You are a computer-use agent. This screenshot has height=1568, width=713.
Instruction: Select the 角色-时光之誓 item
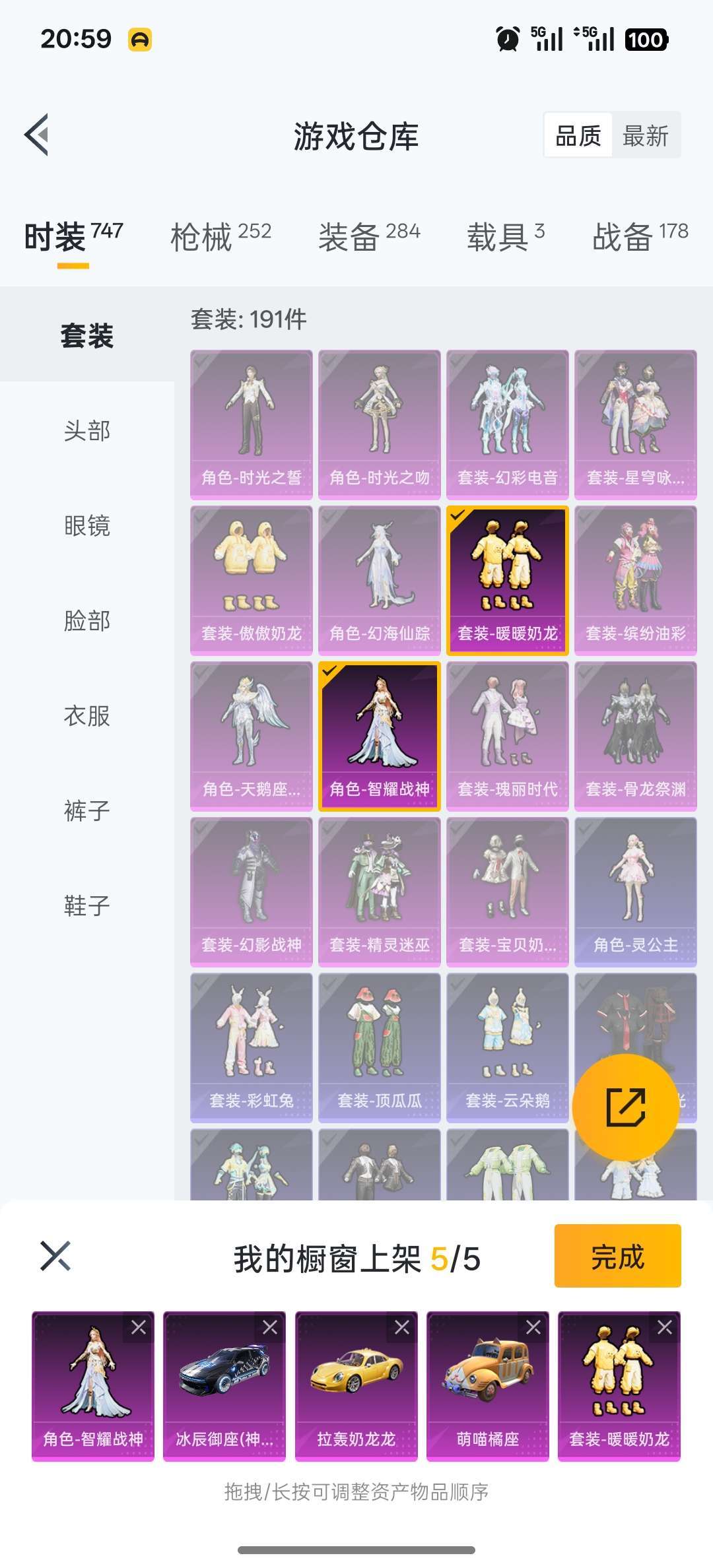pyautogui.click(x=252, y=425)
